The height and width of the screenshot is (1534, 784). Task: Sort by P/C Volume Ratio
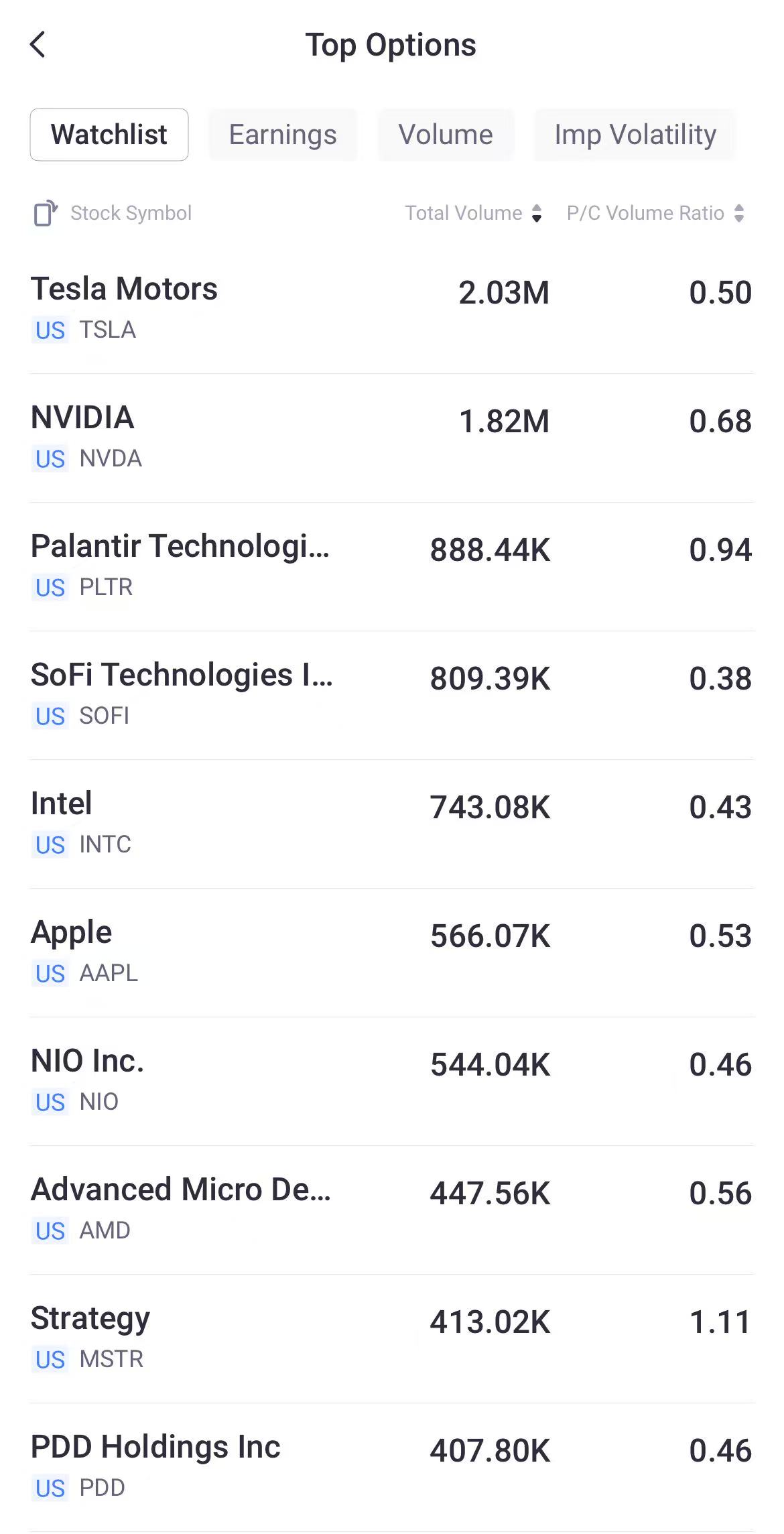pyautogui.click(x=645, y=213)
